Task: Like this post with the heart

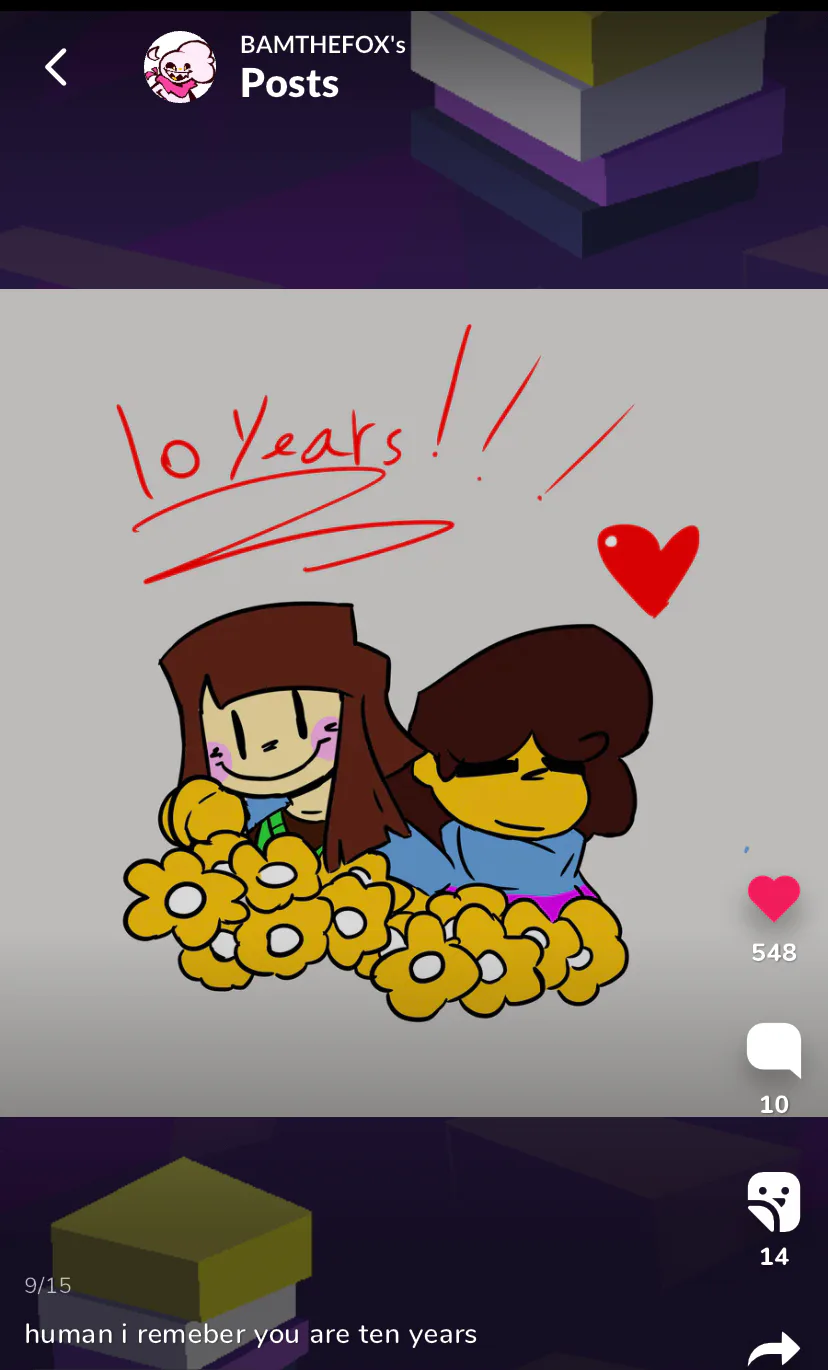Action: click(773, 898)
